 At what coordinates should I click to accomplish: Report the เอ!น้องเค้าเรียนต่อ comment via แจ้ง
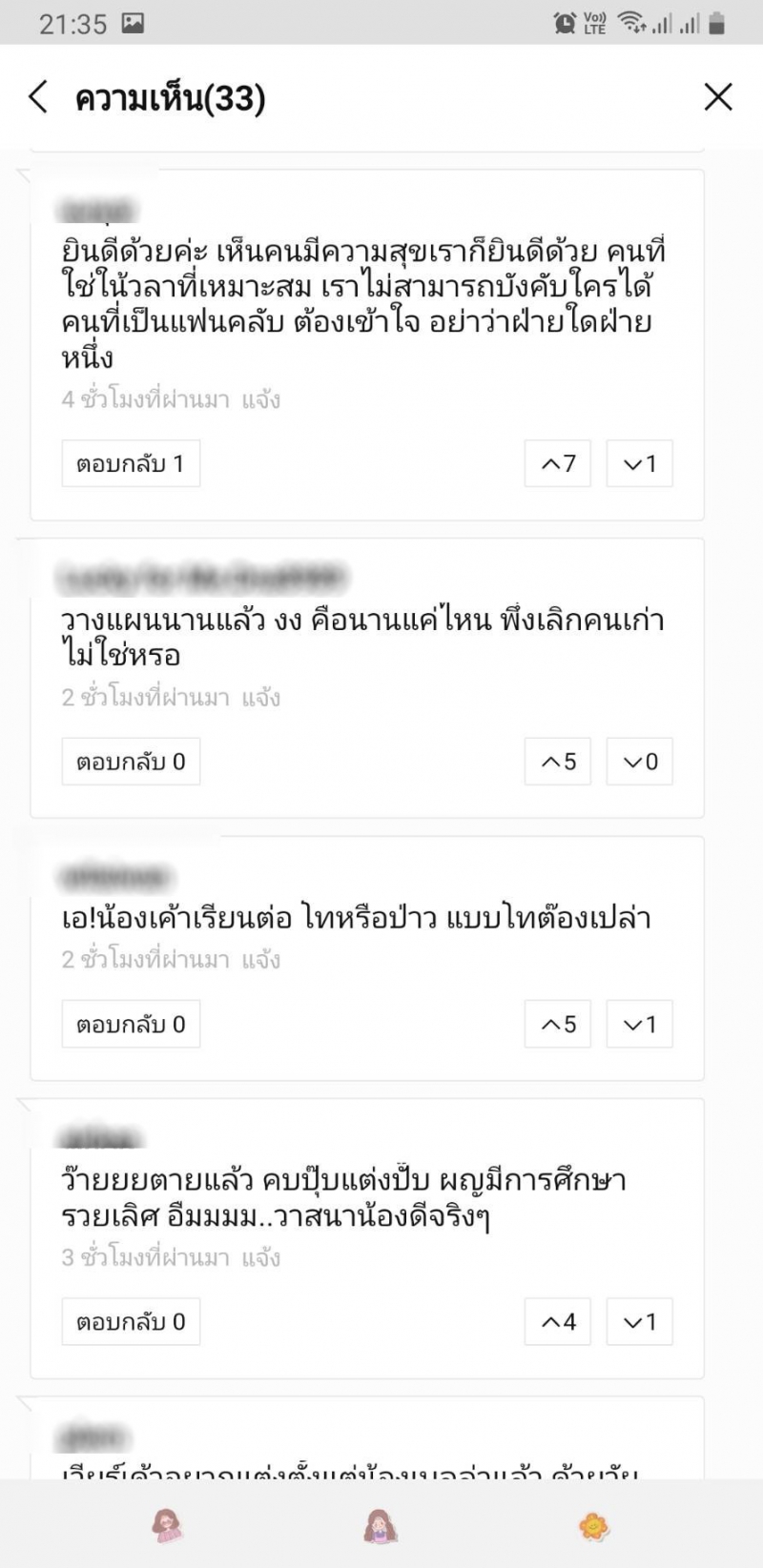260,960
